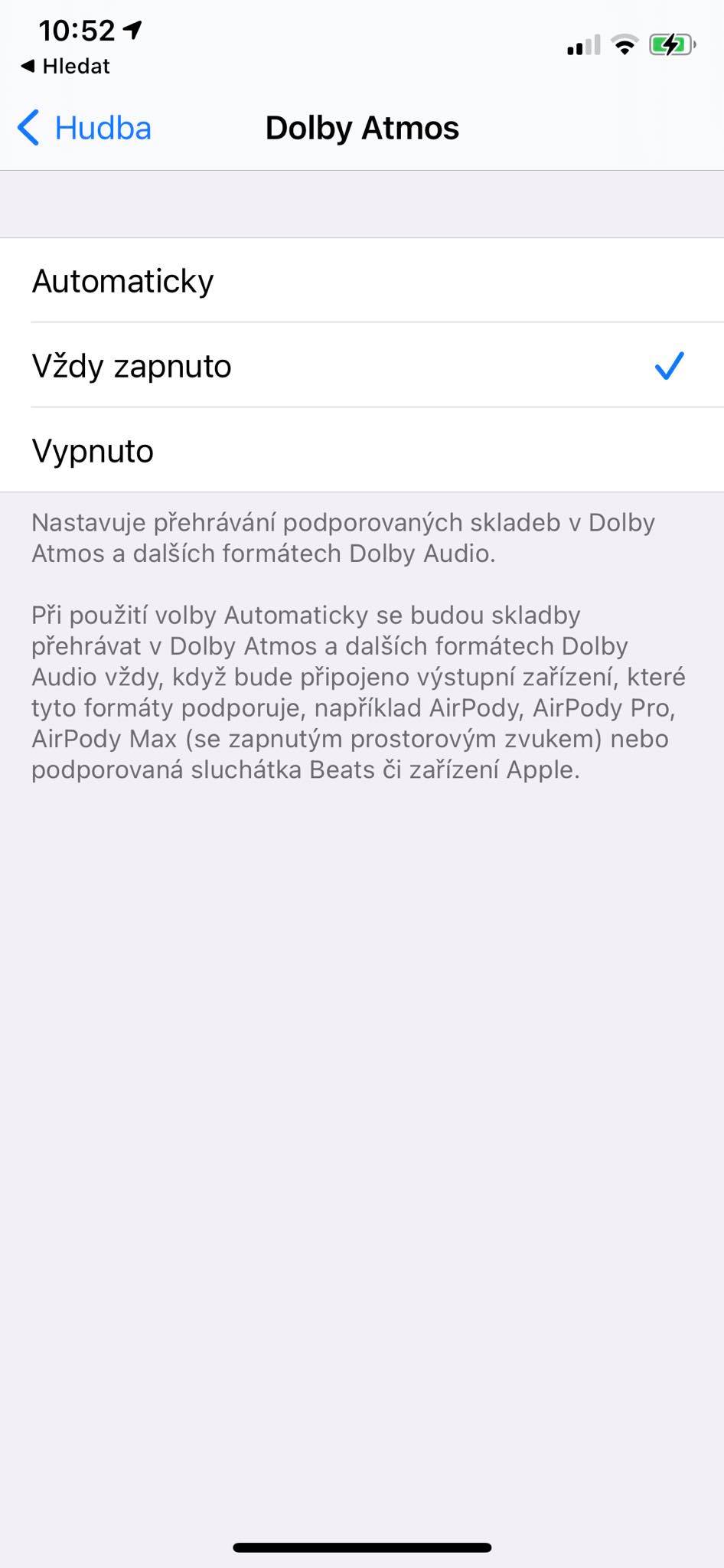Go back to Hudba settings
The width and height of the screenshot is (724, 1568).
click(86, 128)
